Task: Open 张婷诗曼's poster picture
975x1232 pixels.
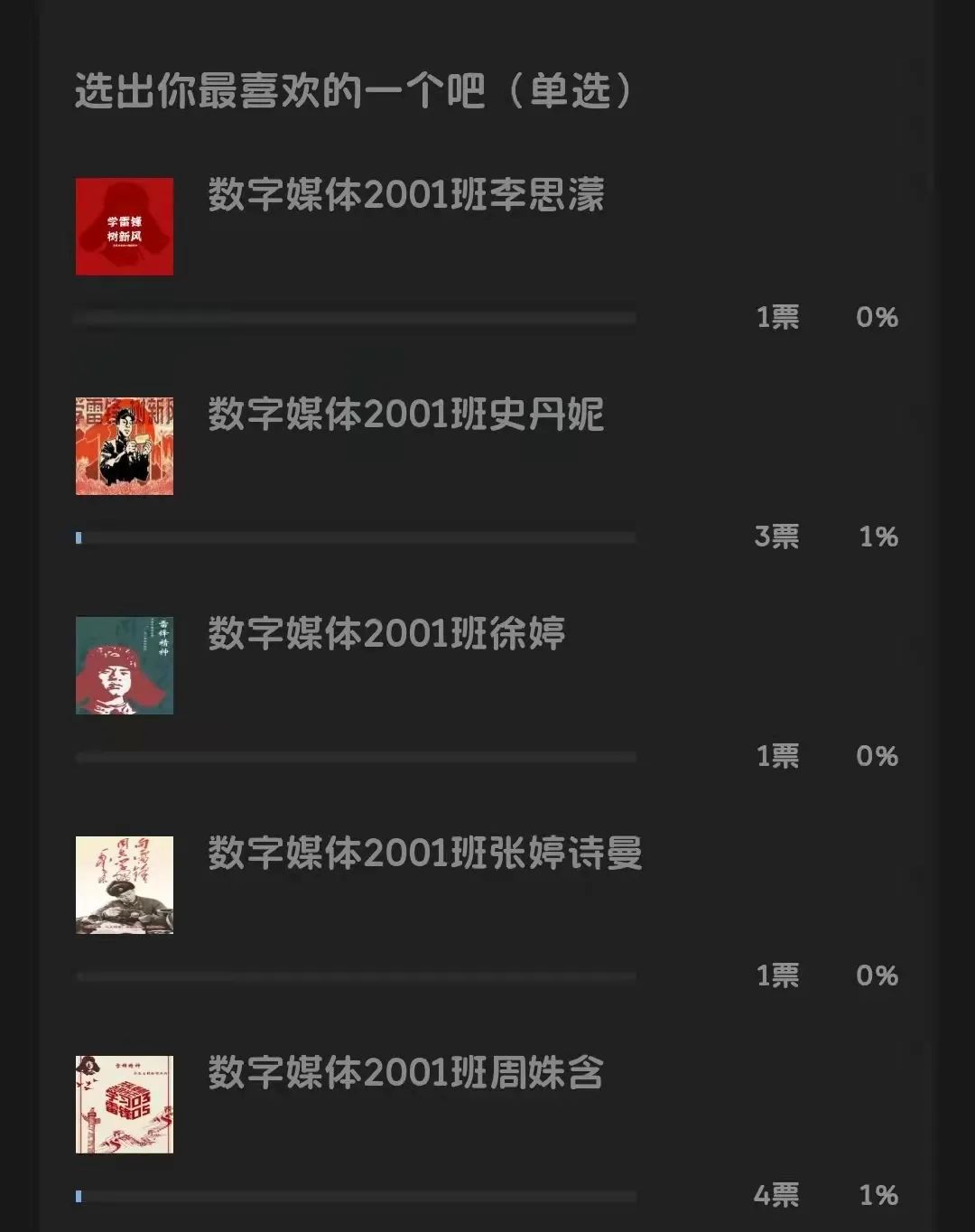Action: coord(125,885)
